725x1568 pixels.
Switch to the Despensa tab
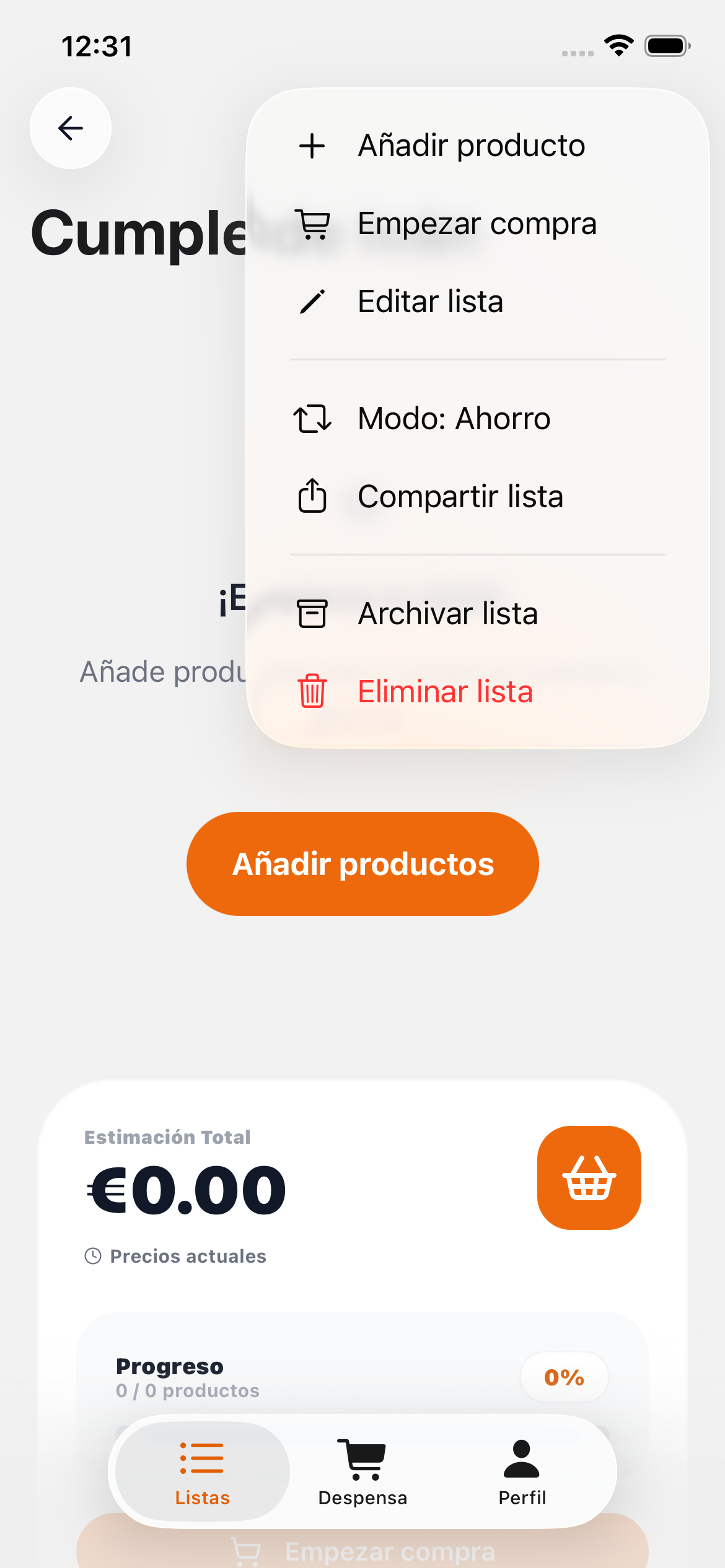tap(362, 1471)
